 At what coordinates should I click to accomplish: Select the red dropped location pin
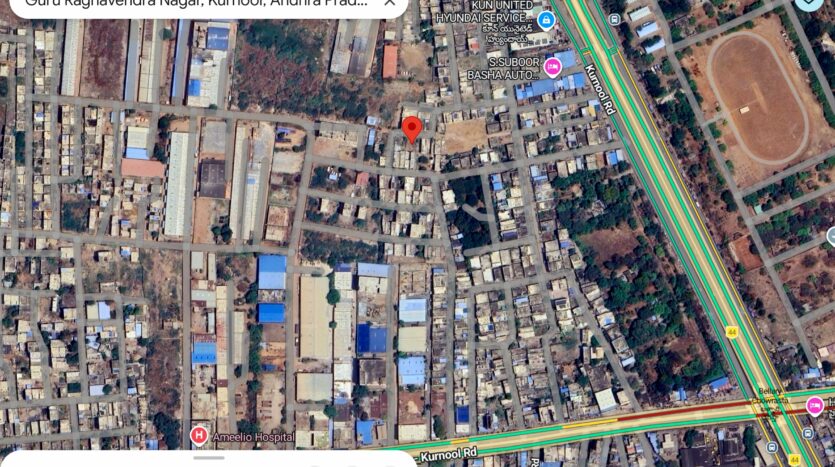(411, 129)
